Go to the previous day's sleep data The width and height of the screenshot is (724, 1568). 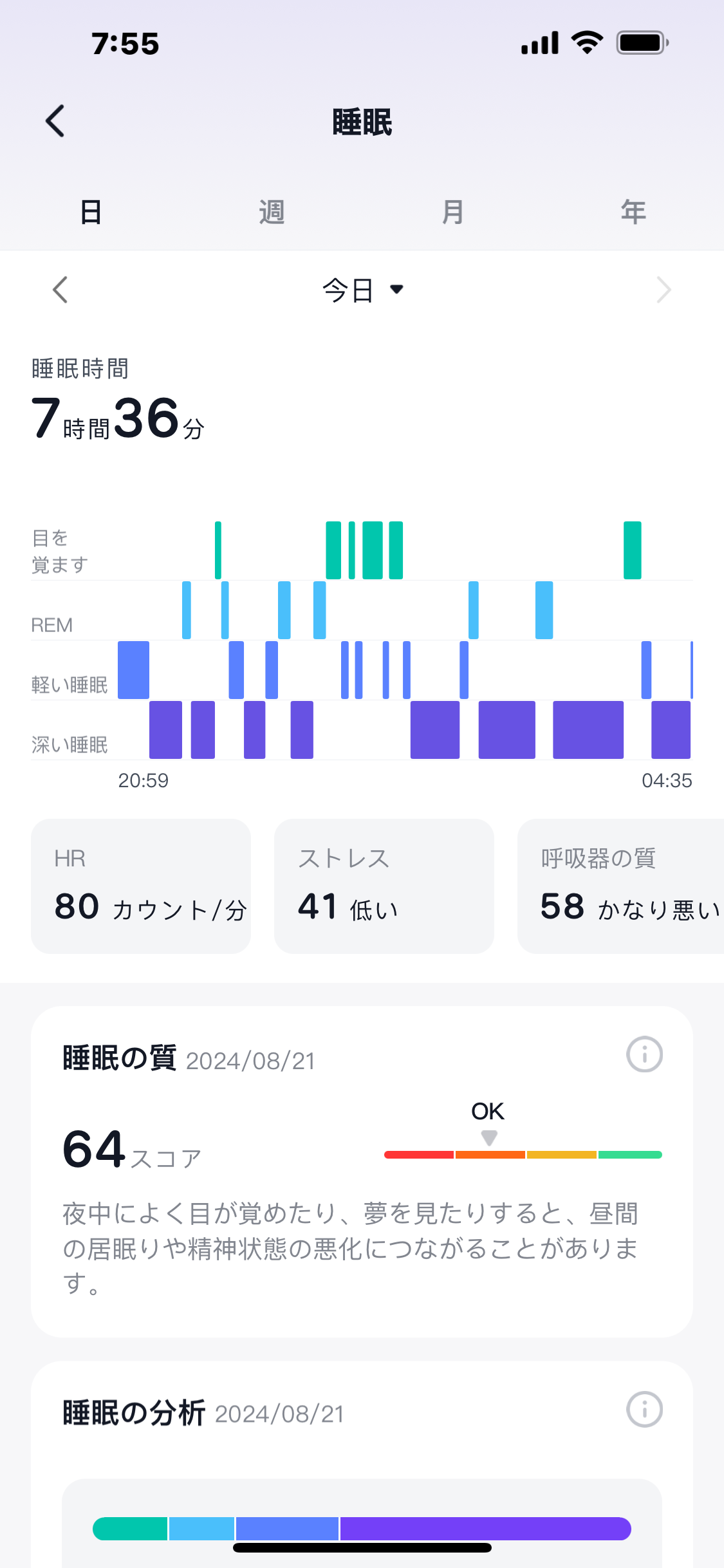[x=60, y=290]
